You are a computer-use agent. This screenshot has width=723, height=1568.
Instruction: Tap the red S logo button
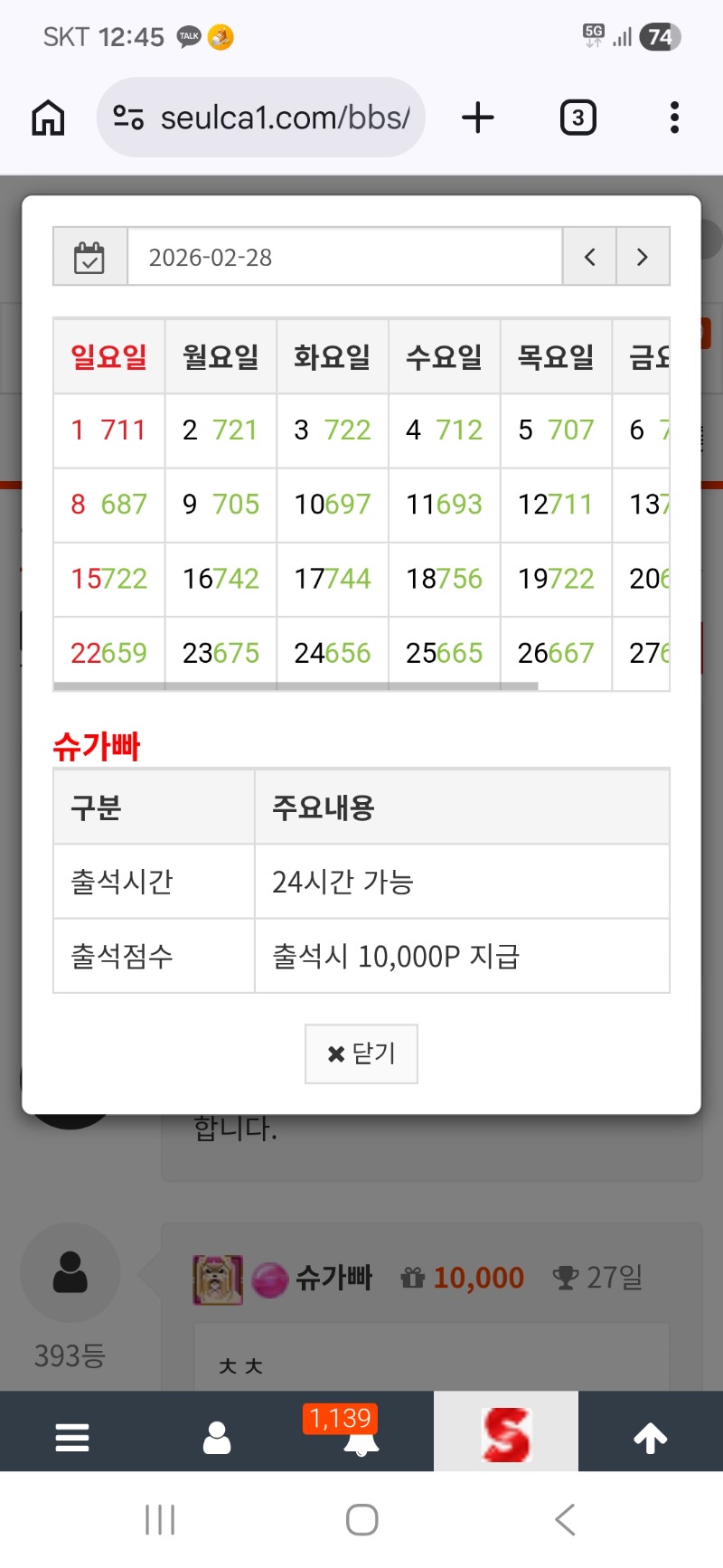click(506, 1434)
